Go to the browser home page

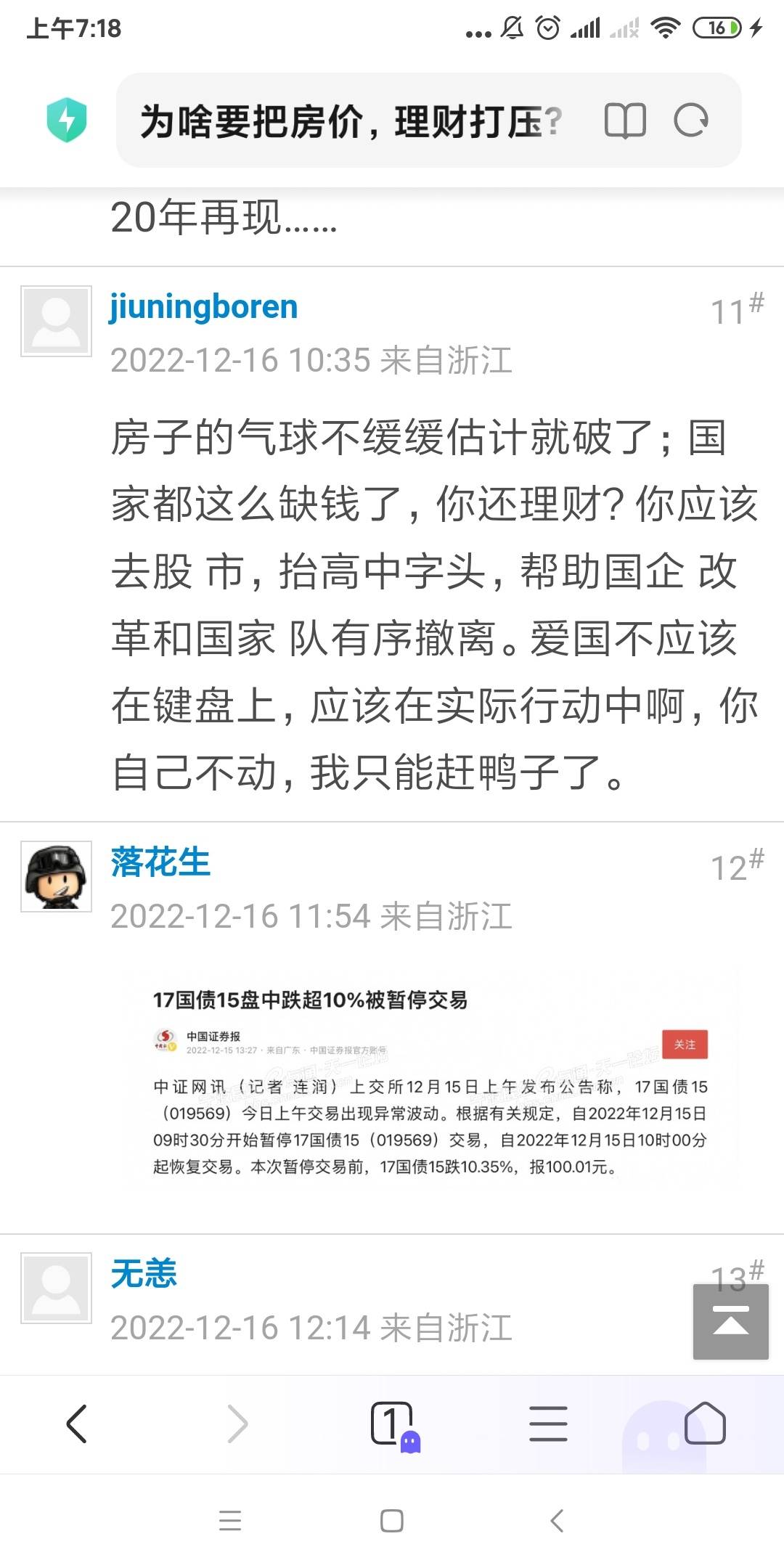pos(704,1423)
